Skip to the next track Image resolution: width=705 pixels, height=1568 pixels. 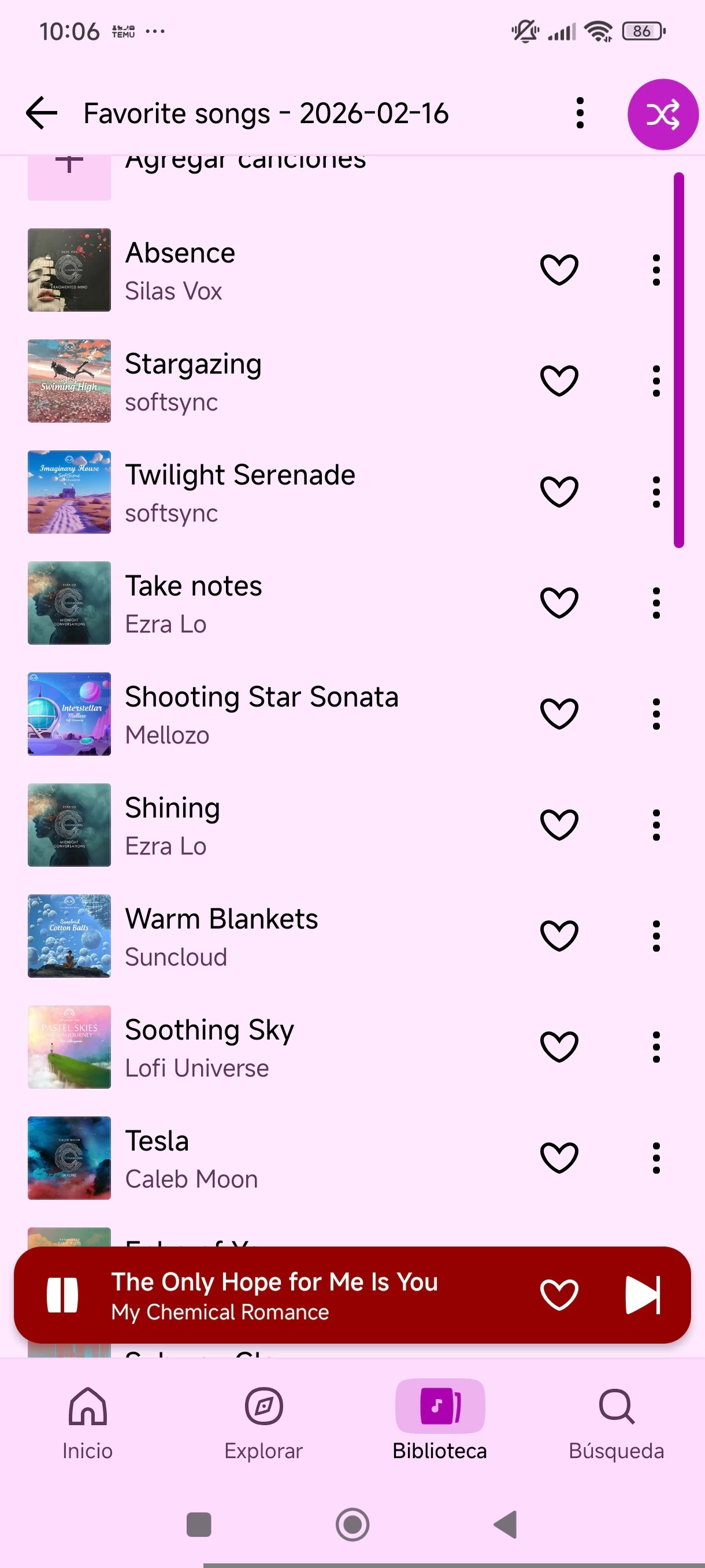pos(643,1295)
